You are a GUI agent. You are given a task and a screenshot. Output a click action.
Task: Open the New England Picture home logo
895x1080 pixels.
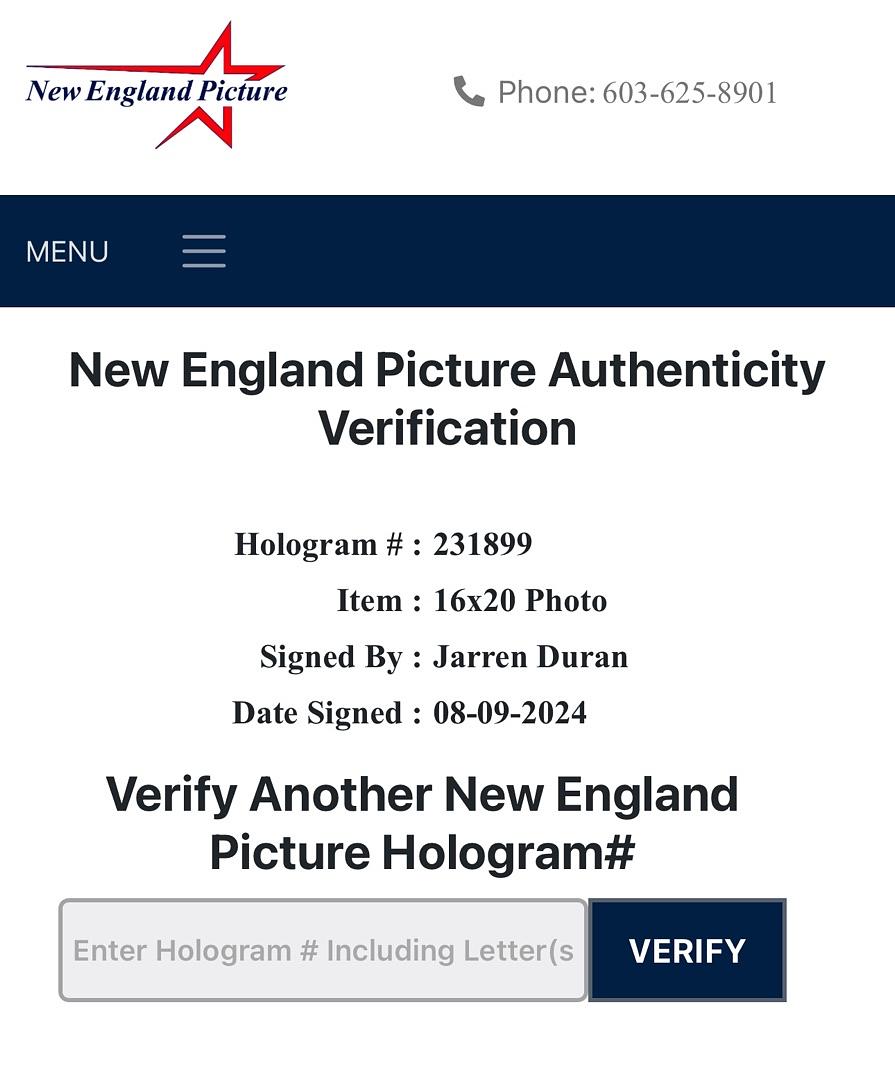coord(157,88)
